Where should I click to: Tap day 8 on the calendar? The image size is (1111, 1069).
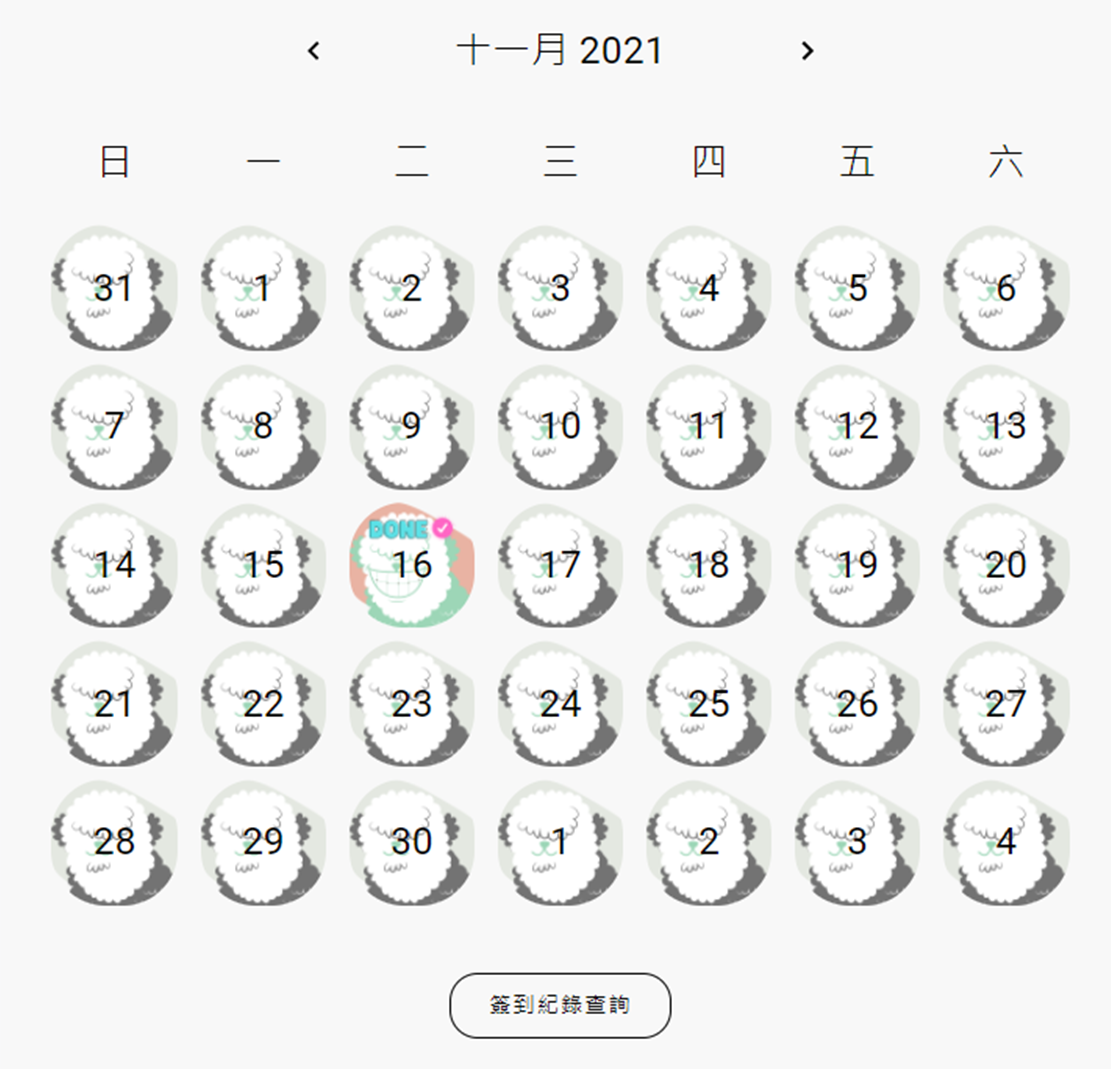pos(263,427)
